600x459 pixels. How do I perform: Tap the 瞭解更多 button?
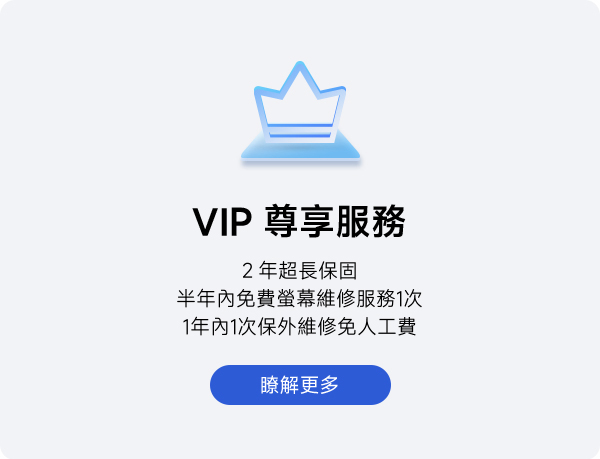[300, 385]
